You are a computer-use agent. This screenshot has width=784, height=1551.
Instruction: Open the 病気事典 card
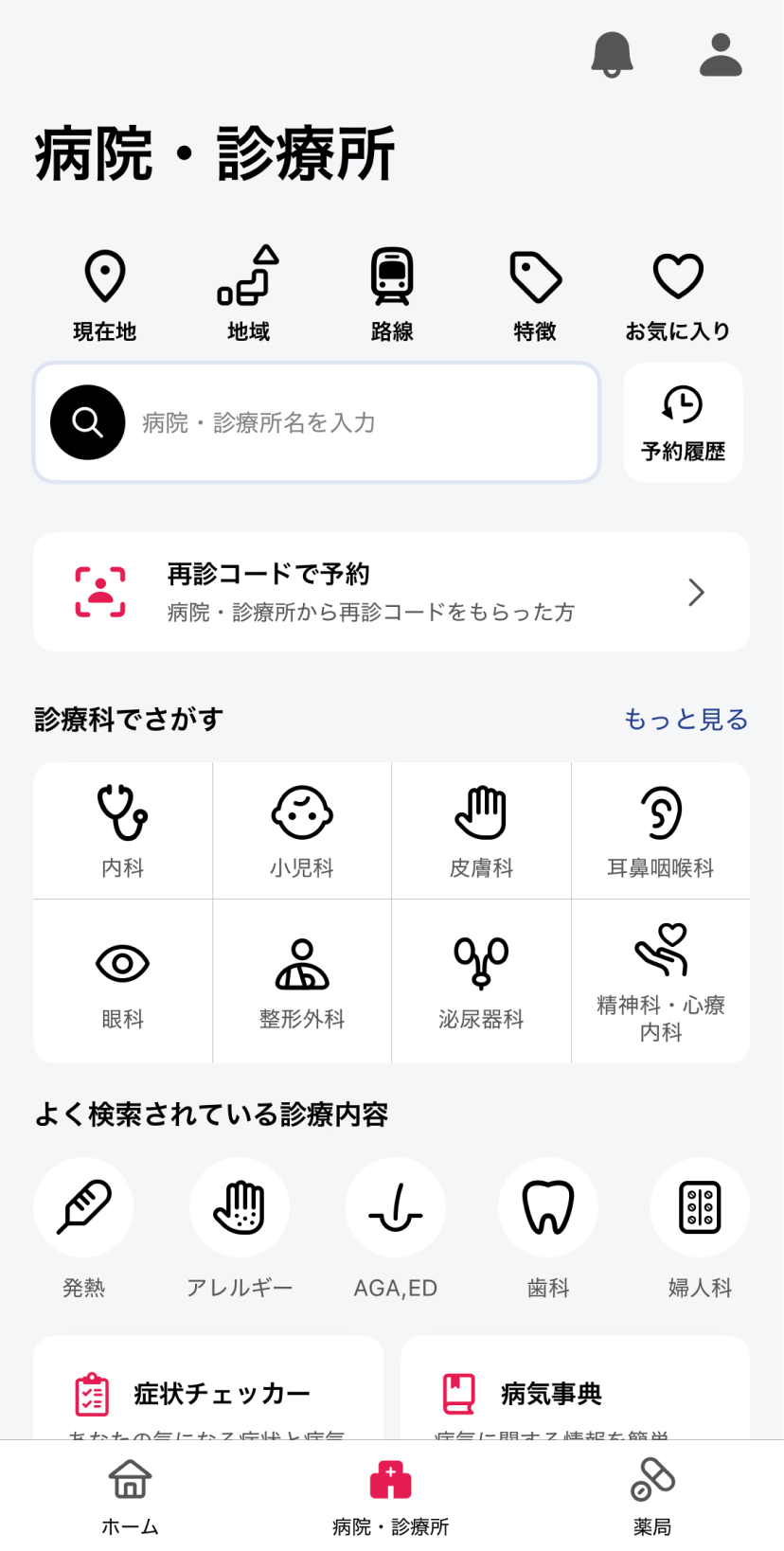[x=575, y=1388]
